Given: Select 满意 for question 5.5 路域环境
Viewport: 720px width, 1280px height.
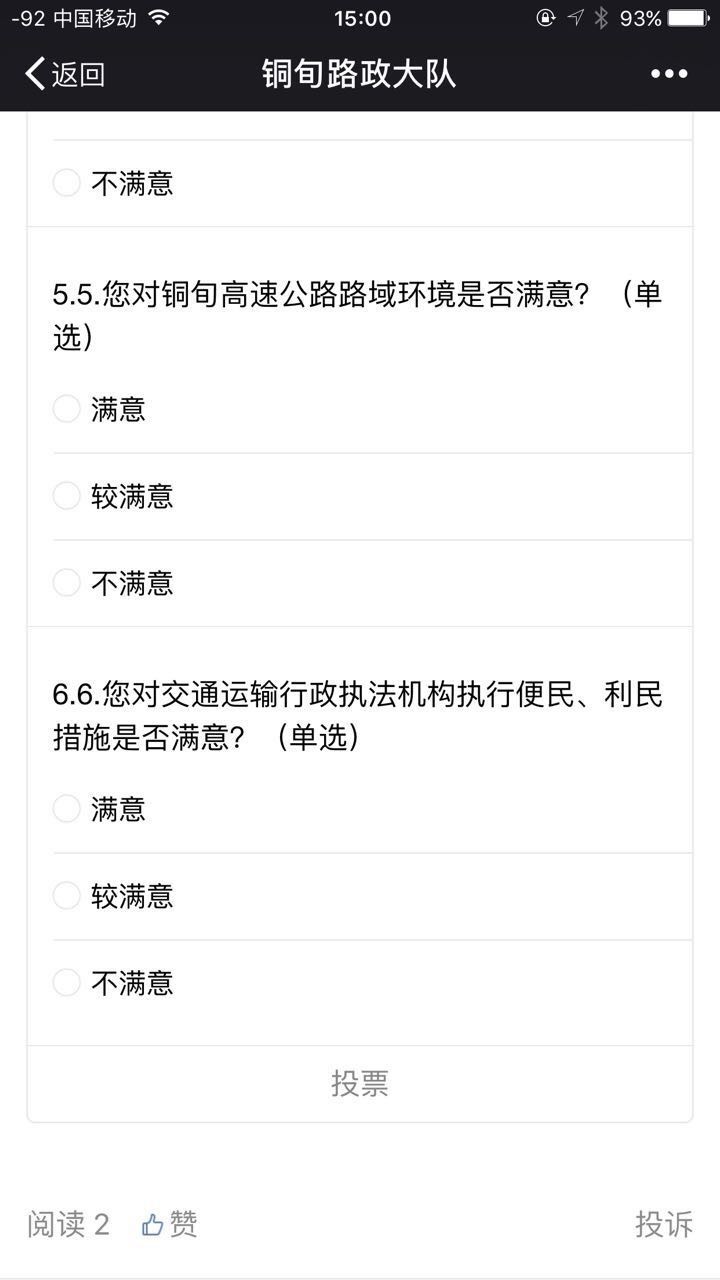Looking at the screenshot, I should [x=372, y=409].
